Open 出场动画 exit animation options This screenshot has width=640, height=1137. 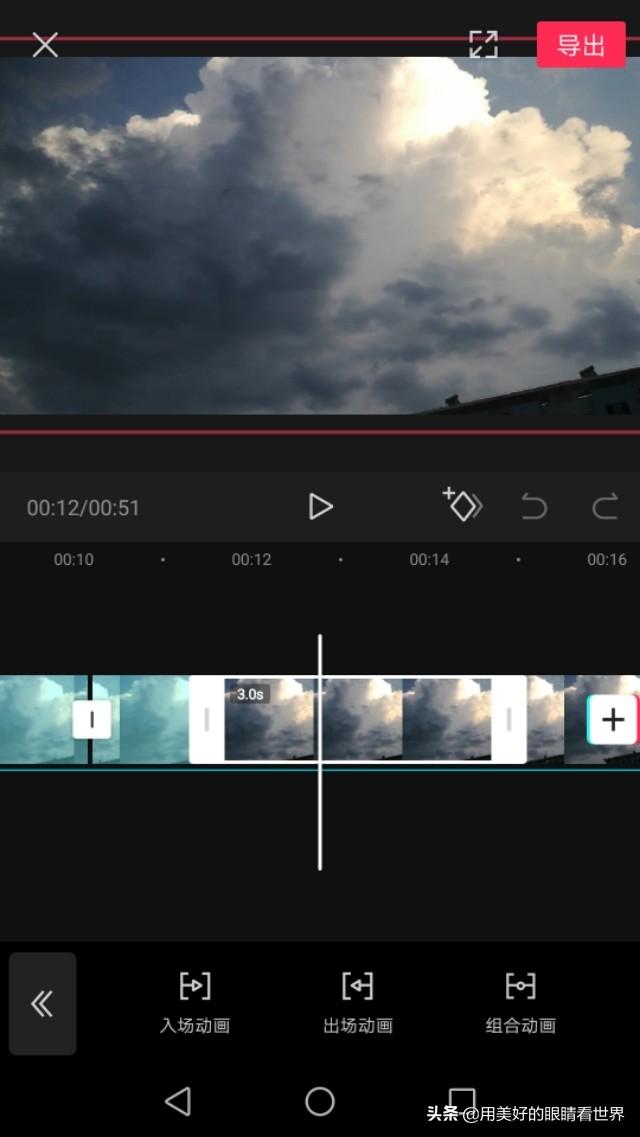click(x=358, y=1002)
